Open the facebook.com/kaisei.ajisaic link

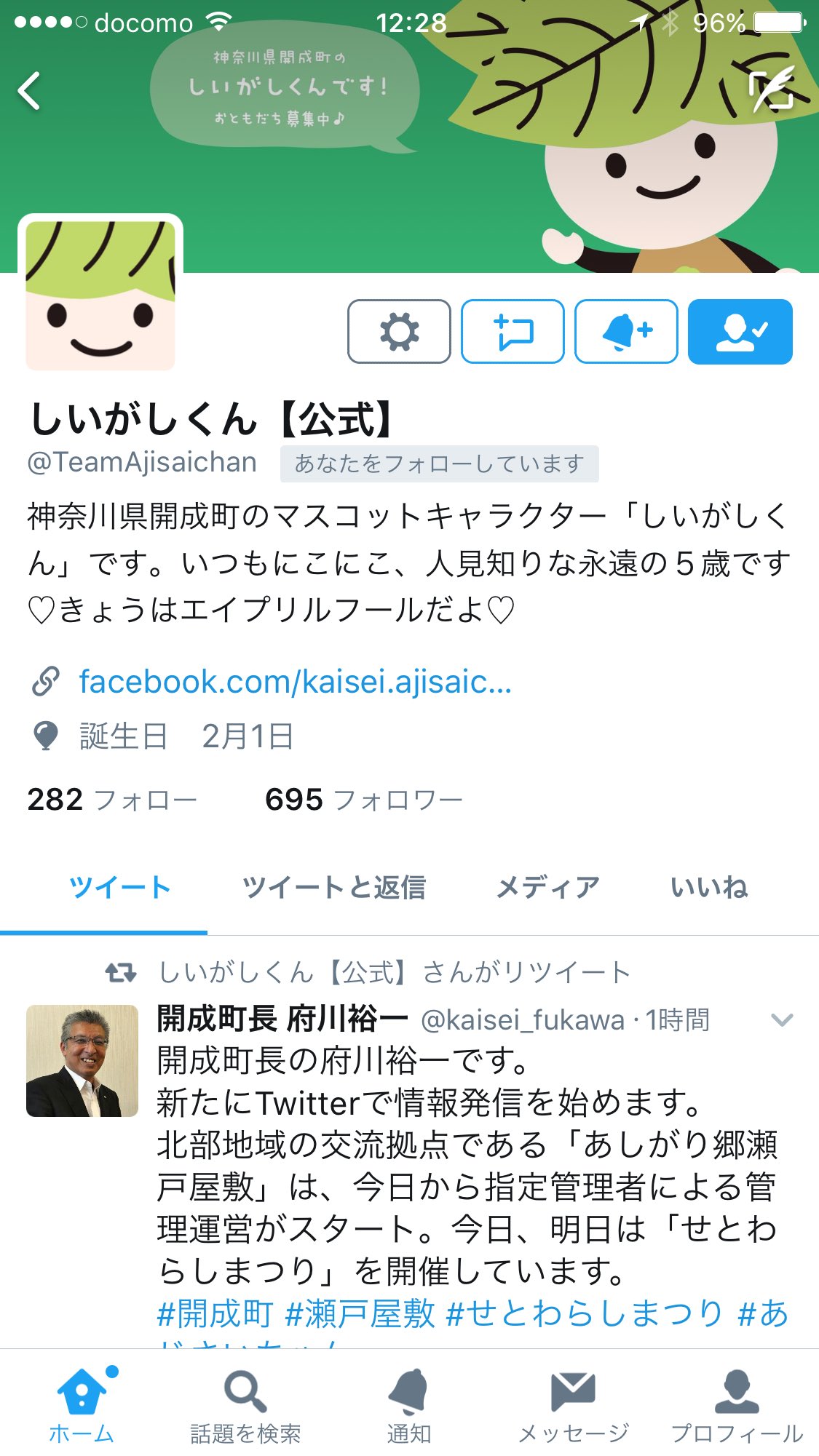(x=295, y=682)
